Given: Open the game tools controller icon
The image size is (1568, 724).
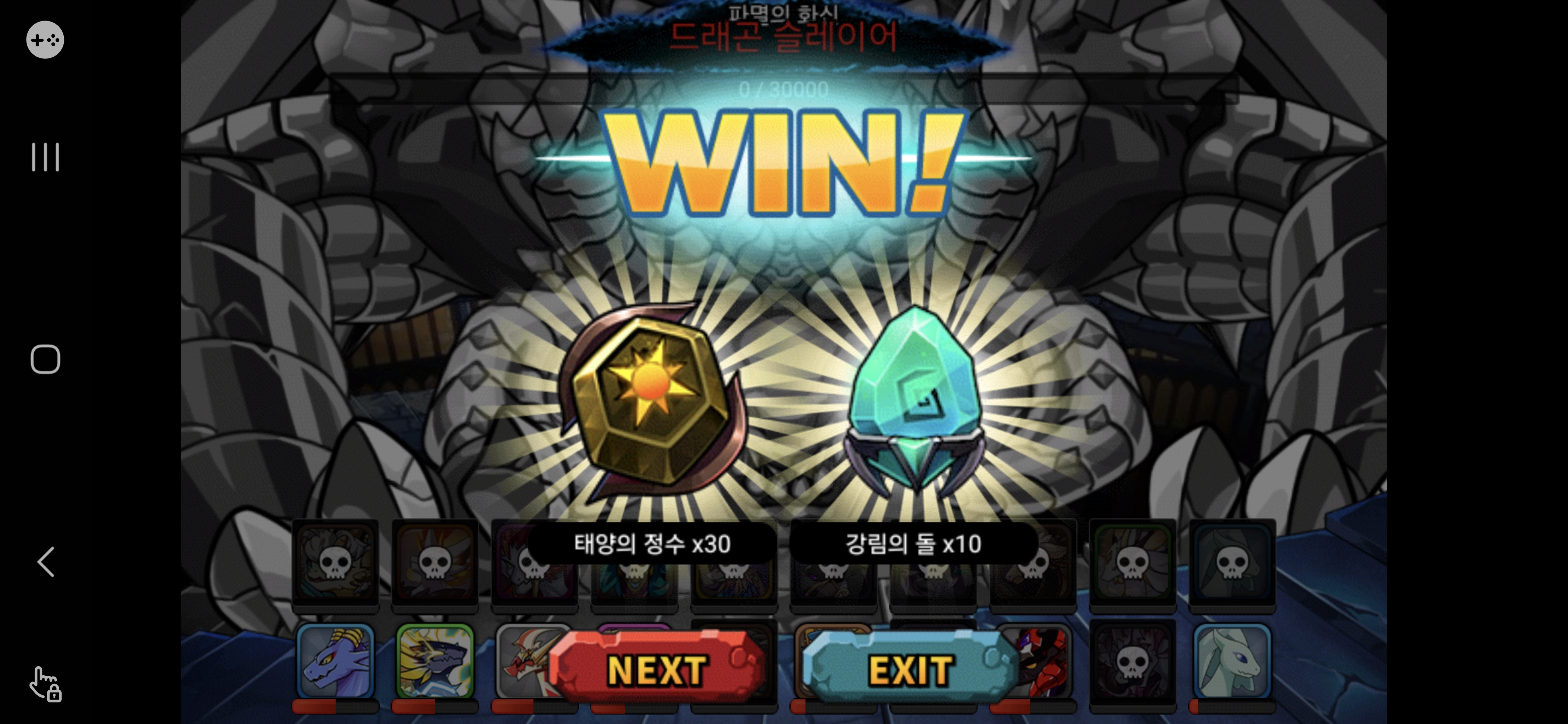Looking at the screenshot, I should (x=45, y=40).
